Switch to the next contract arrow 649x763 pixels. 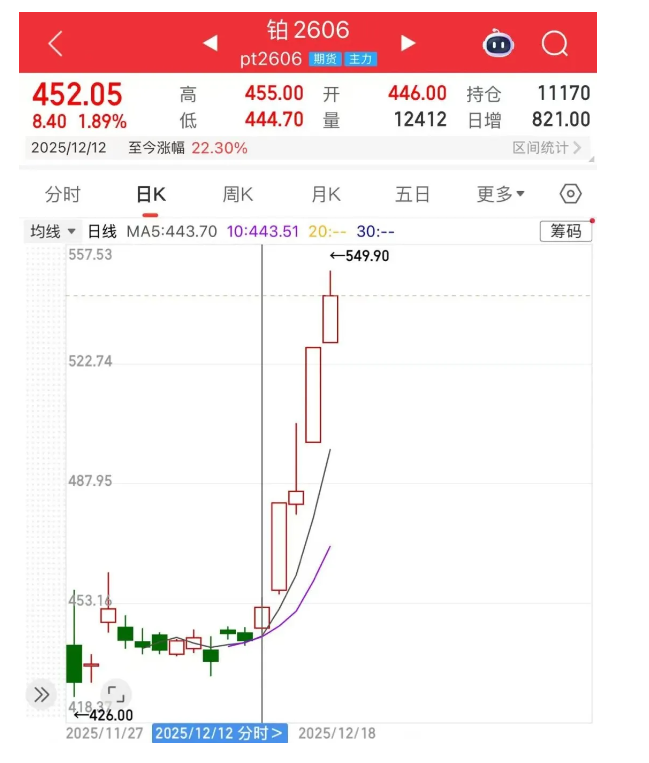408,43
